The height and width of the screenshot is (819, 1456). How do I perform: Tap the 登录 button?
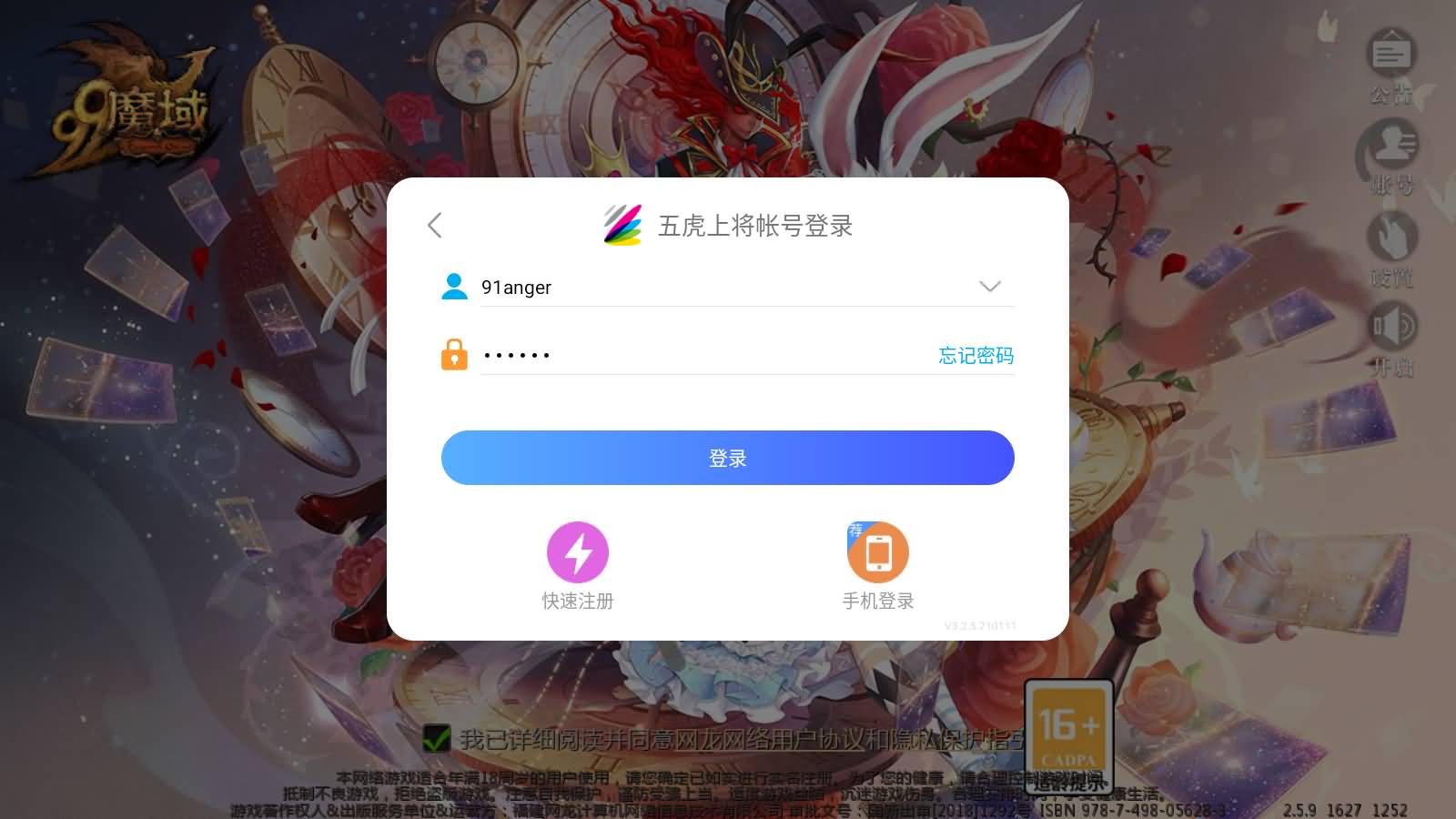click(727, 458)
